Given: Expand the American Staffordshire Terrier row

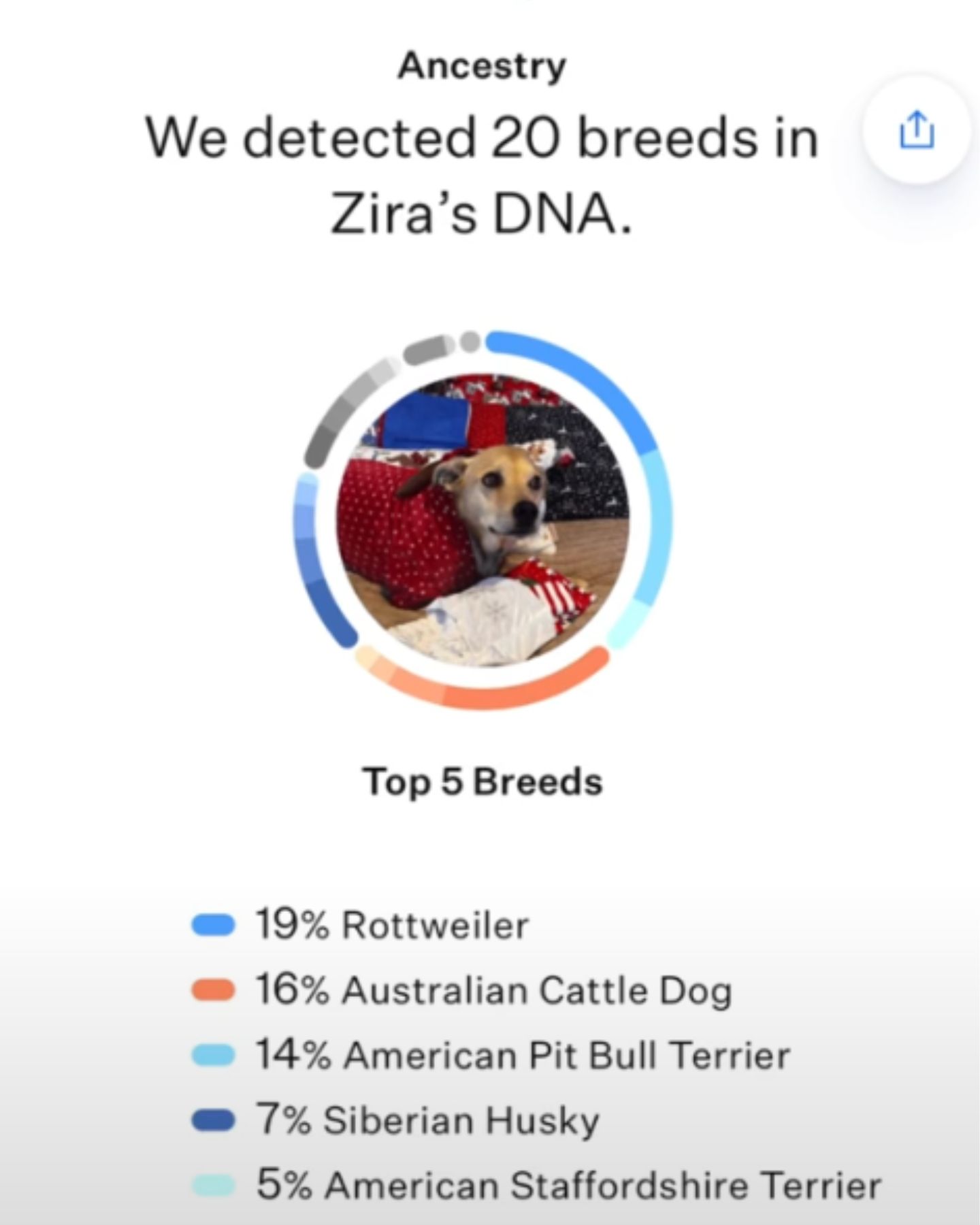Looking at the screenshot, I should click(x=570, y=1181).
